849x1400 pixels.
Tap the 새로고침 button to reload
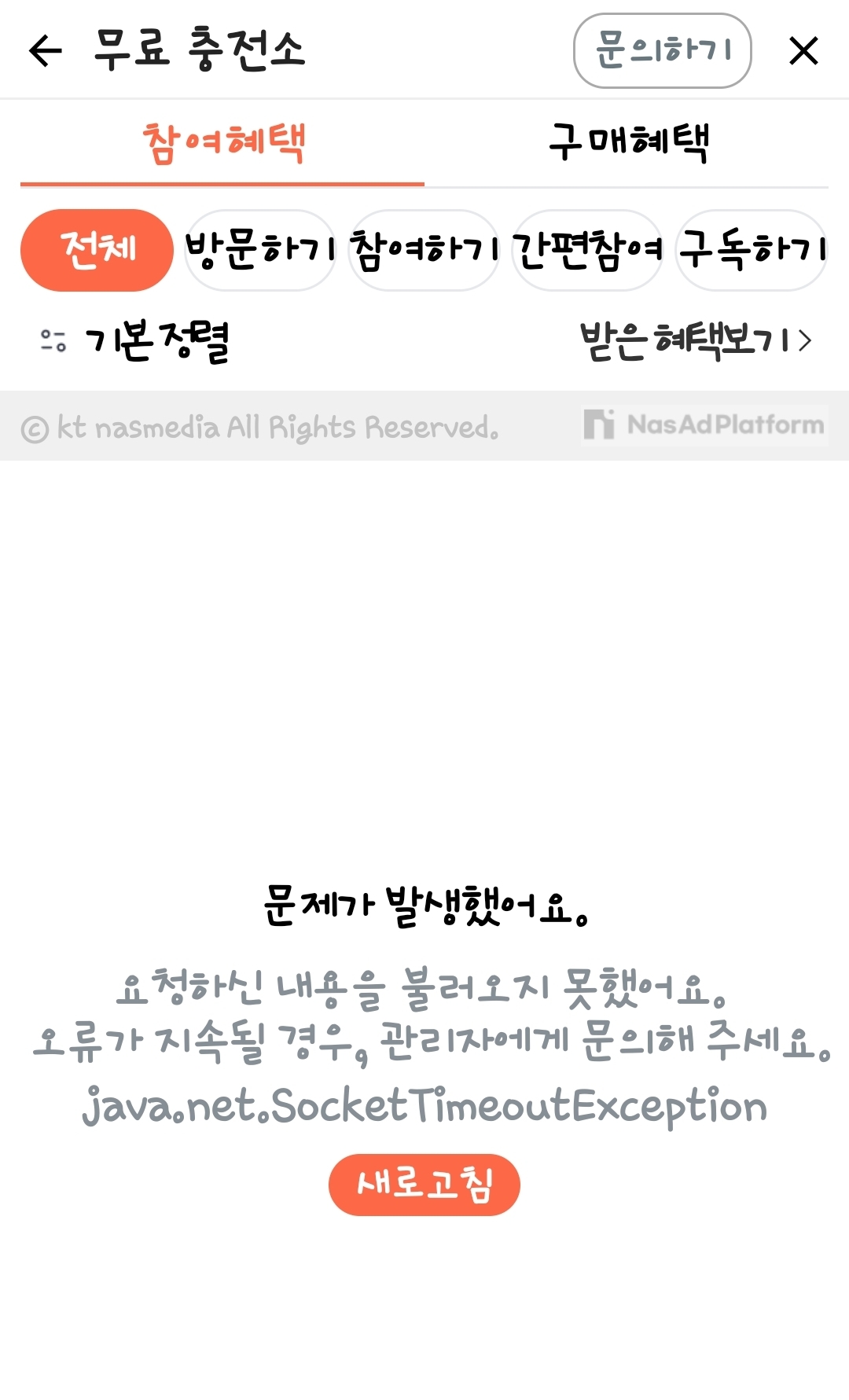click(424, 1184)
